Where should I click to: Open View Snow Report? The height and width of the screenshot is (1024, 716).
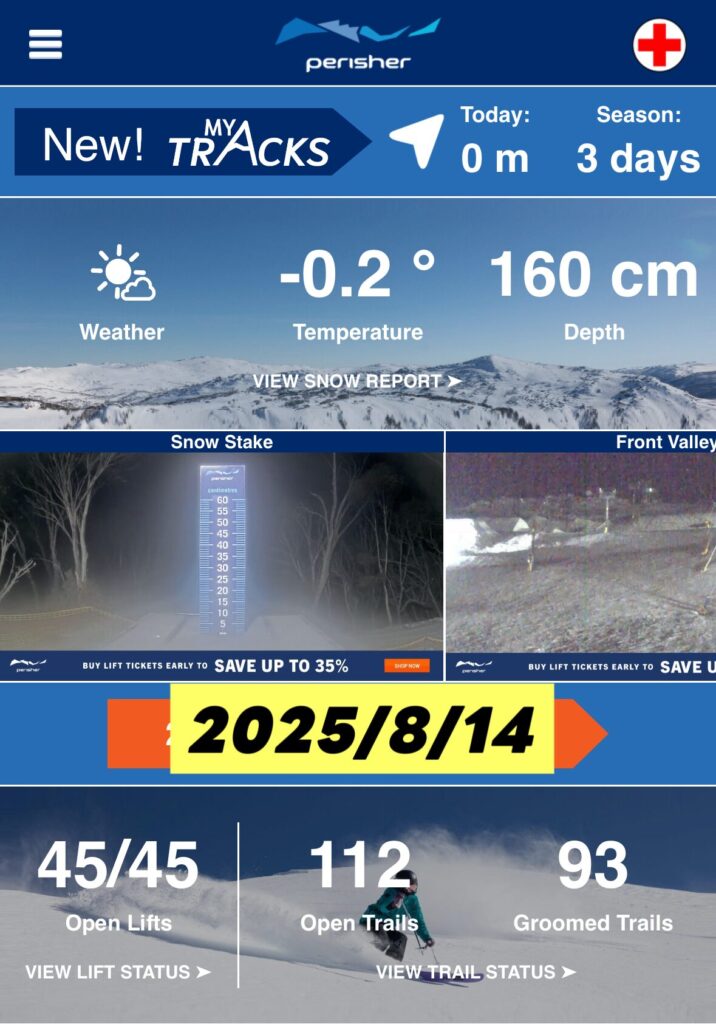coord(357,381)
